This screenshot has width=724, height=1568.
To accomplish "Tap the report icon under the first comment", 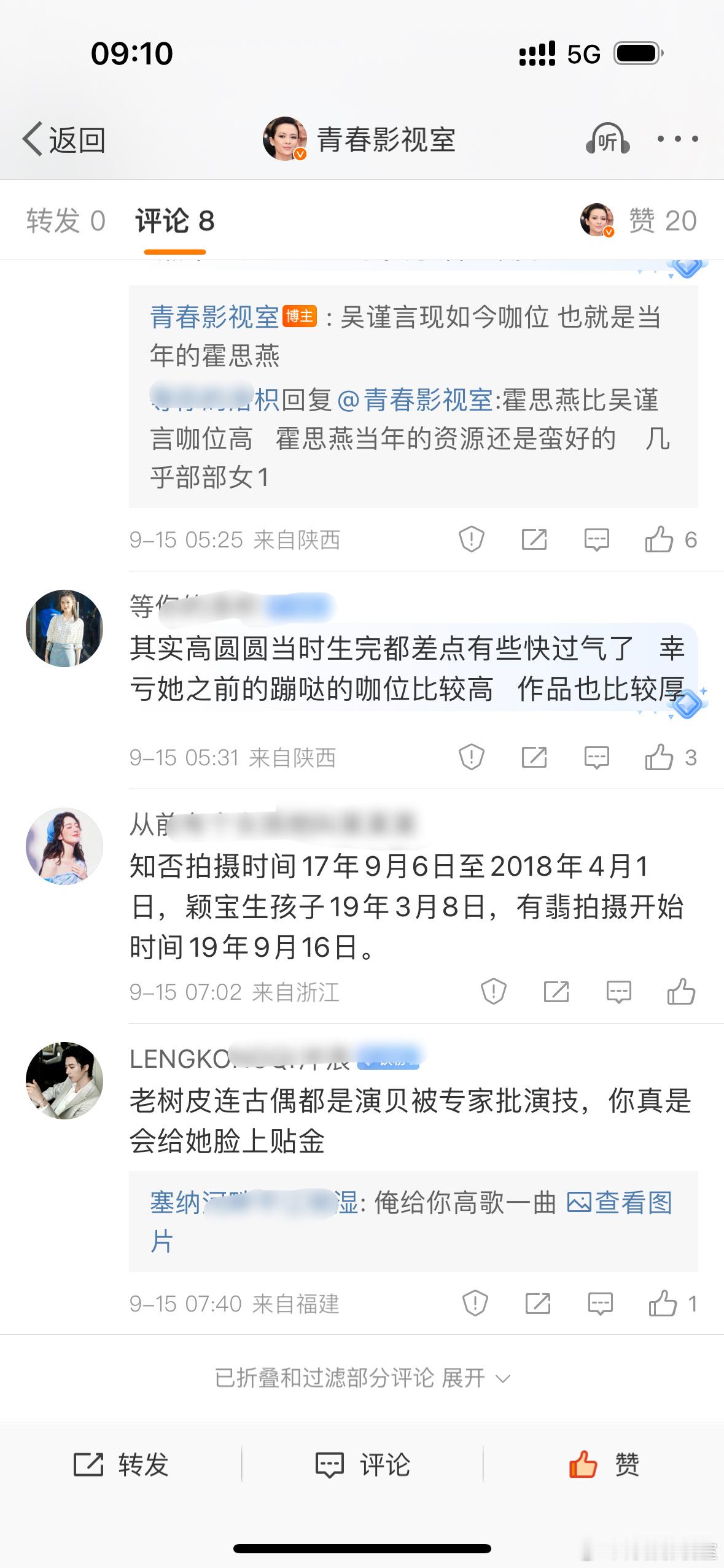I will tap(469, 539).
